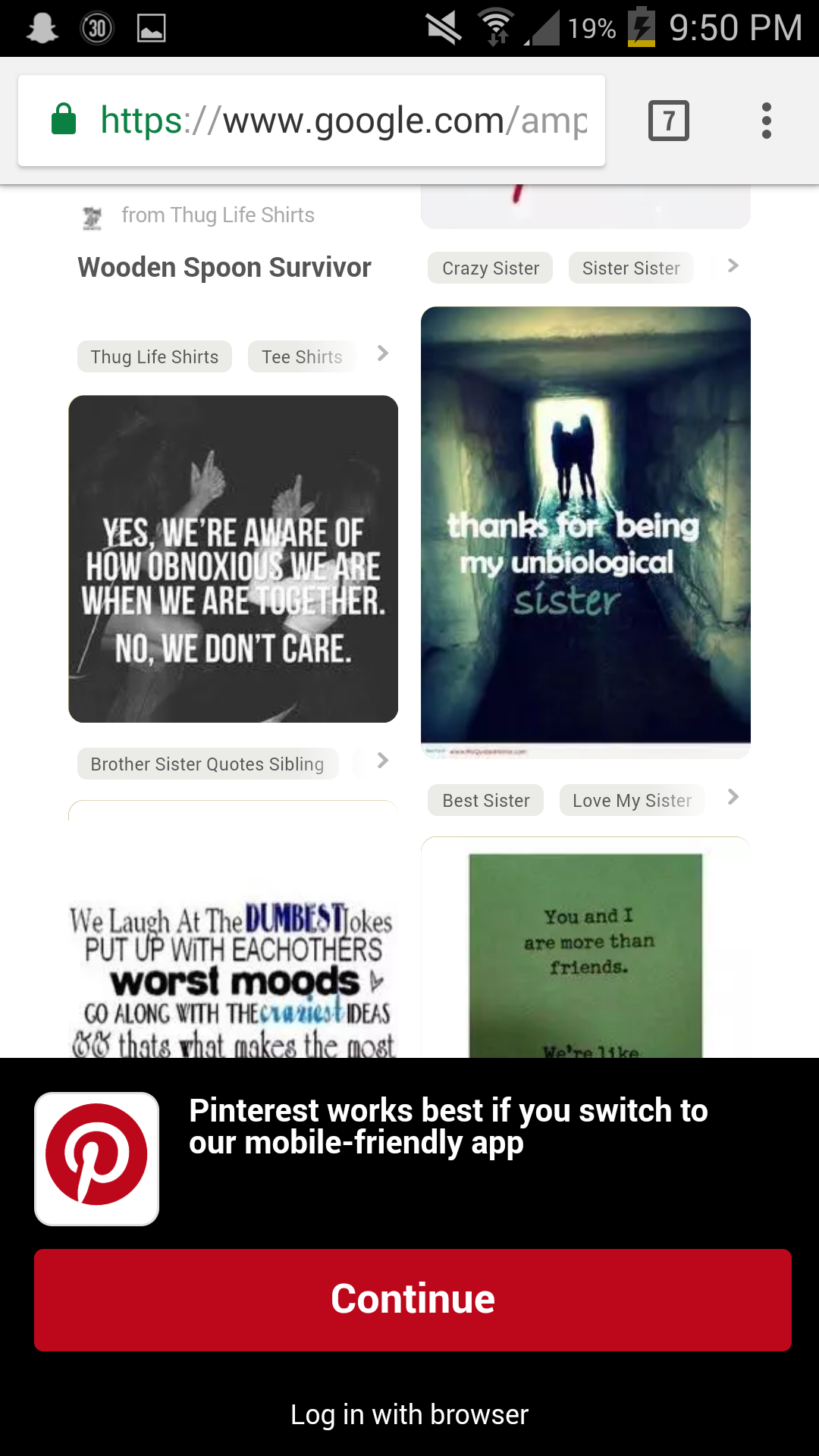Open the Thug Life Shirts chip

click(154, 357)
